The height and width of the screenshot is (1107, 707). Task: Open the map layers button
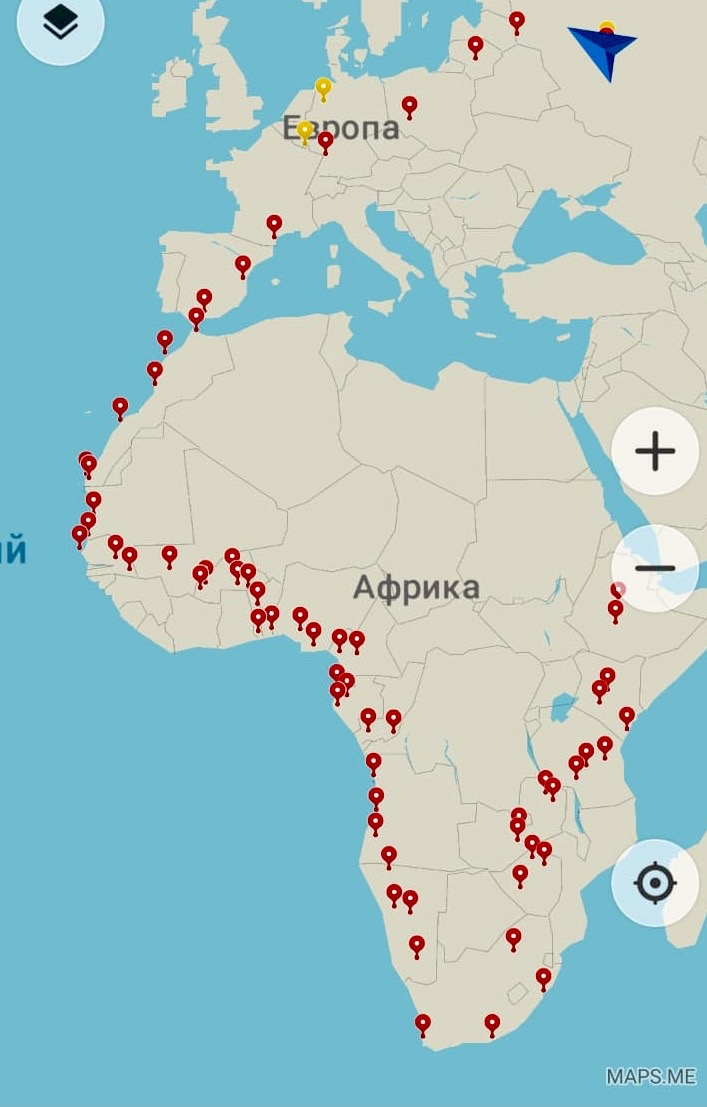coord(60,23)
